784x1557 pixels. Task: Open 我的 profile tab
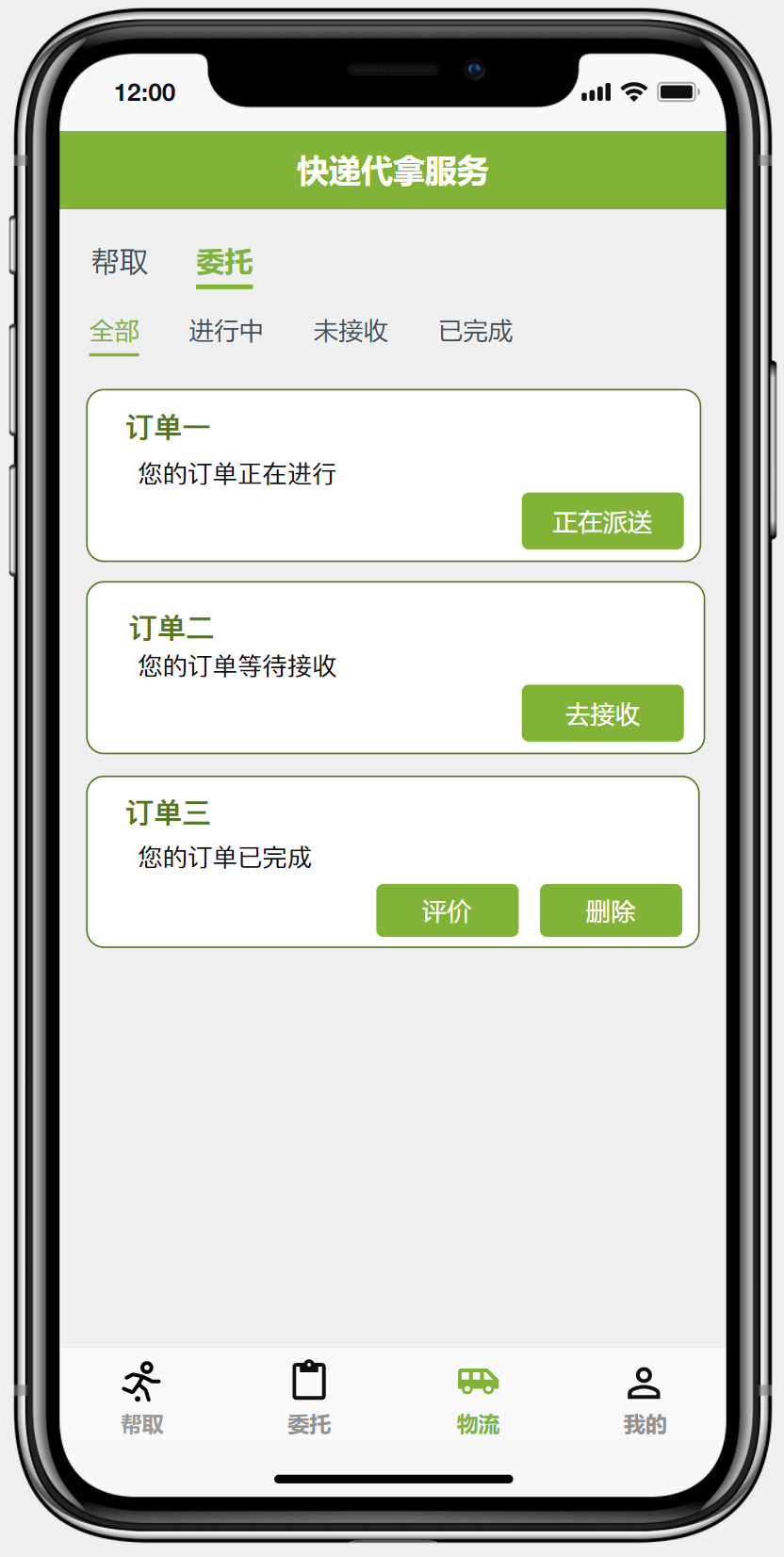tap(645, 1398)
